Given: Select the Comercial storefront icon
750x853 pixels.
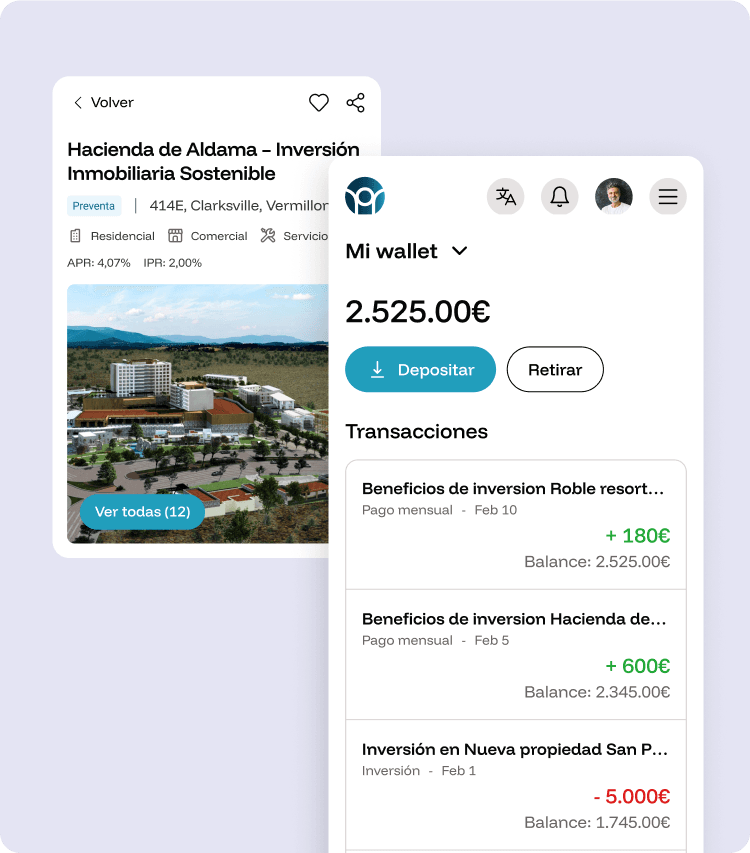Looking at the screenshot, I should pyautogui.click(x=176, y=235).
